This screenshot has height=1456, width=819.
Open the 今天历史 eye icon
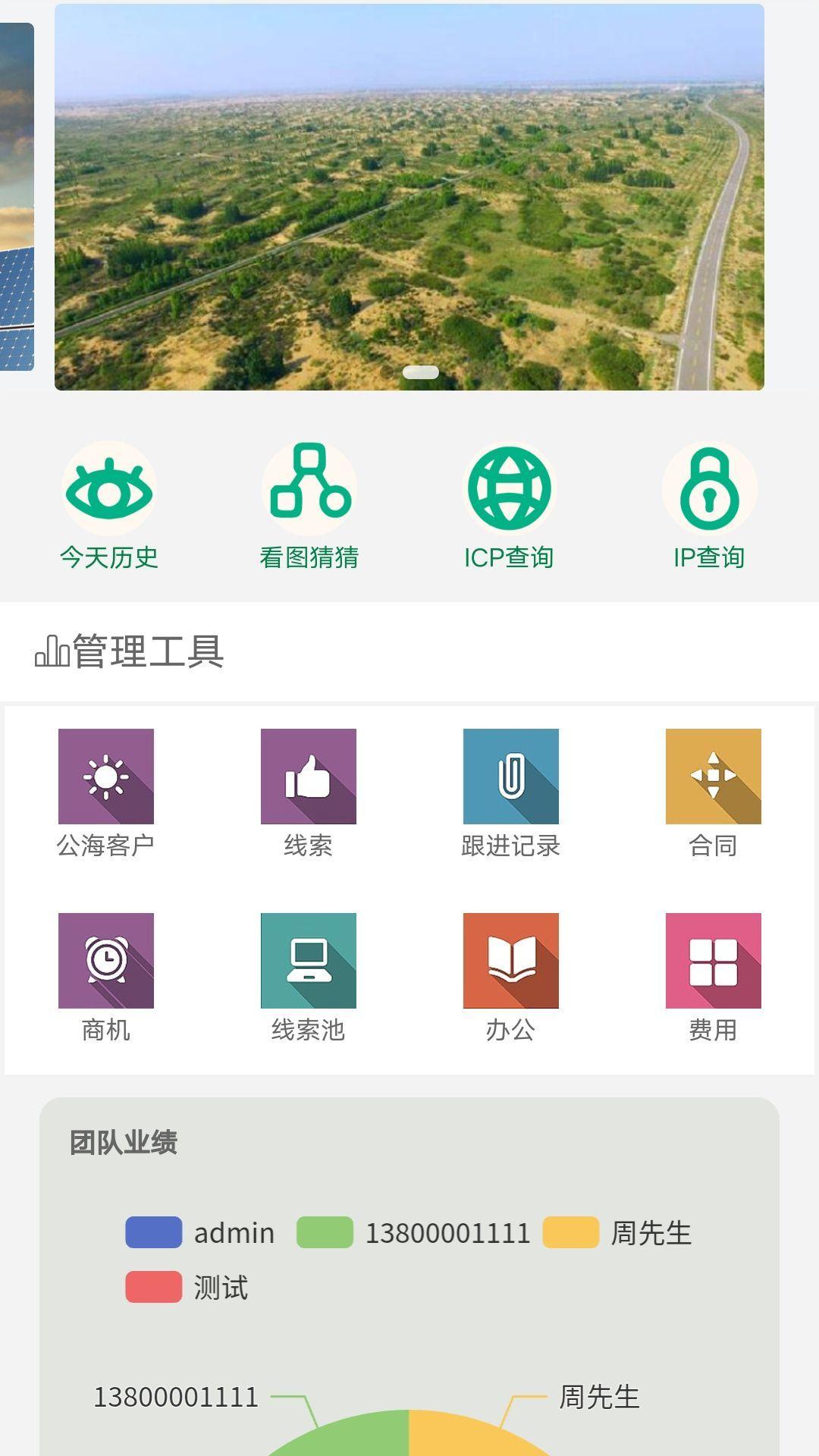point(107,488)
